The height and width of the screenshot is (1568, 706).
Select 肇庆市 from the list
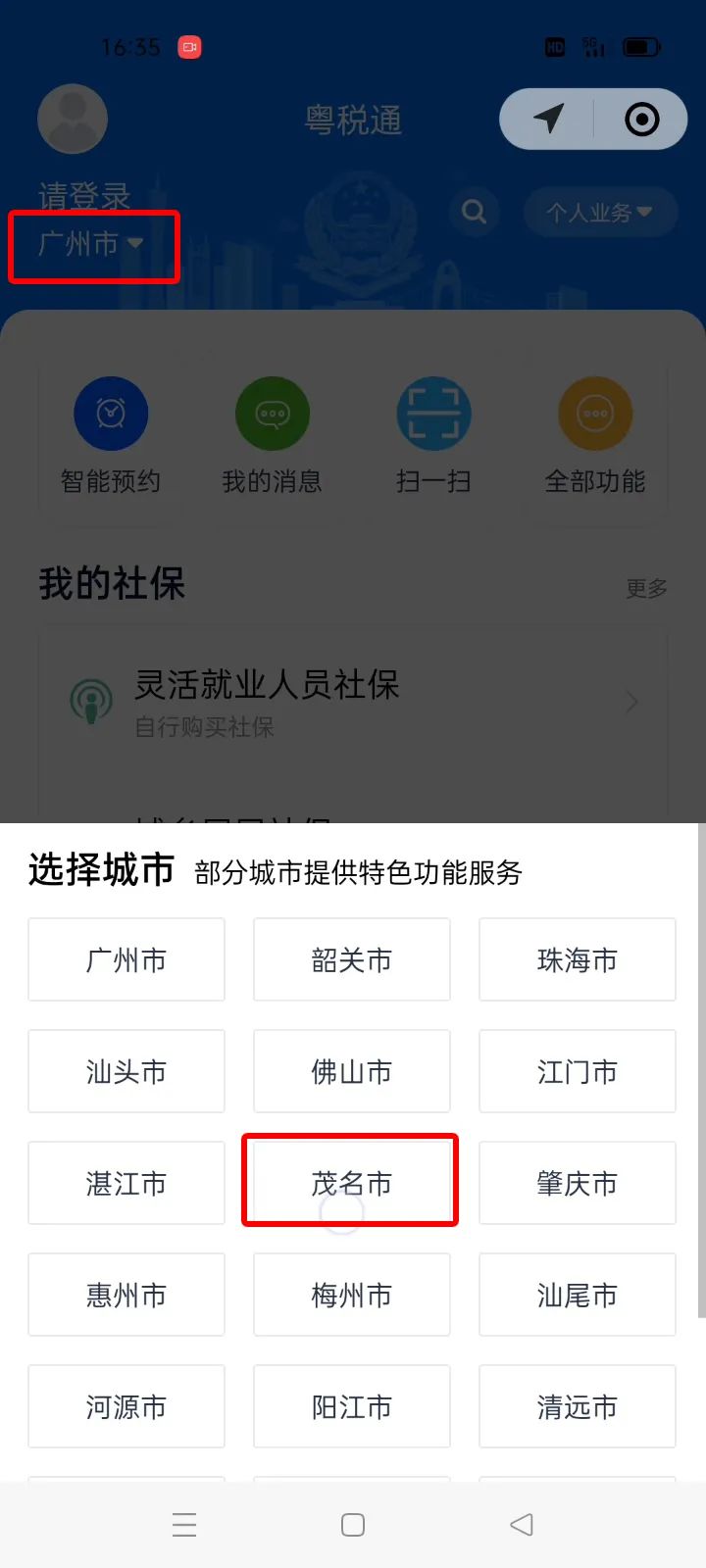click(x=578, y=1183)
